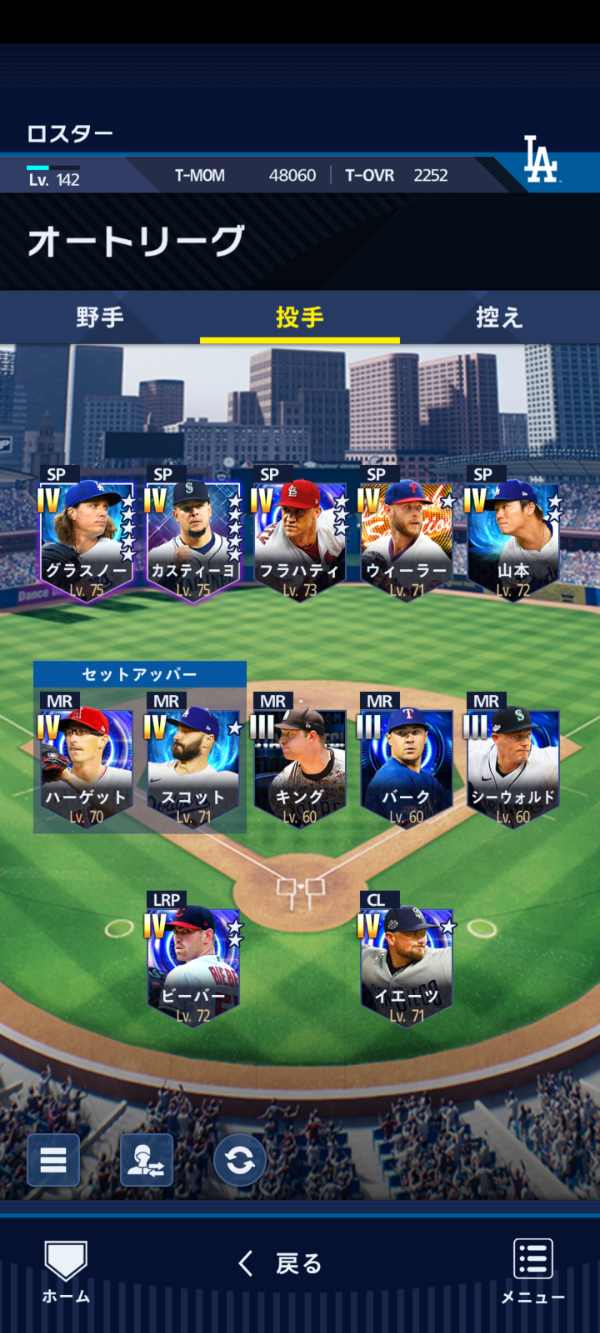The height and width of the screenshot is (1333, 600).
Task: Tap the player swap icon
Action: coord(146,1160)
